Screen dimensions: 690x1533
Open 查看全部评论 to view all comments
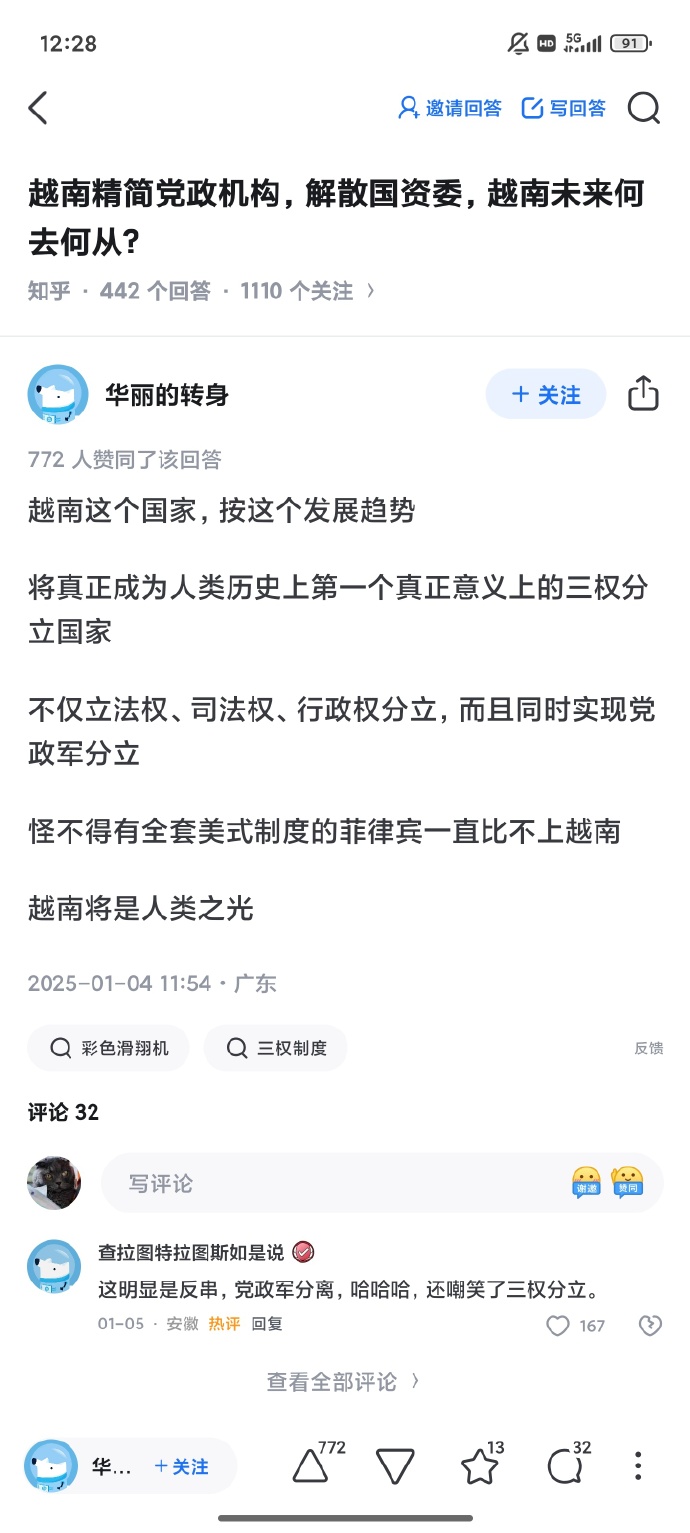[x=343, y=1382]
